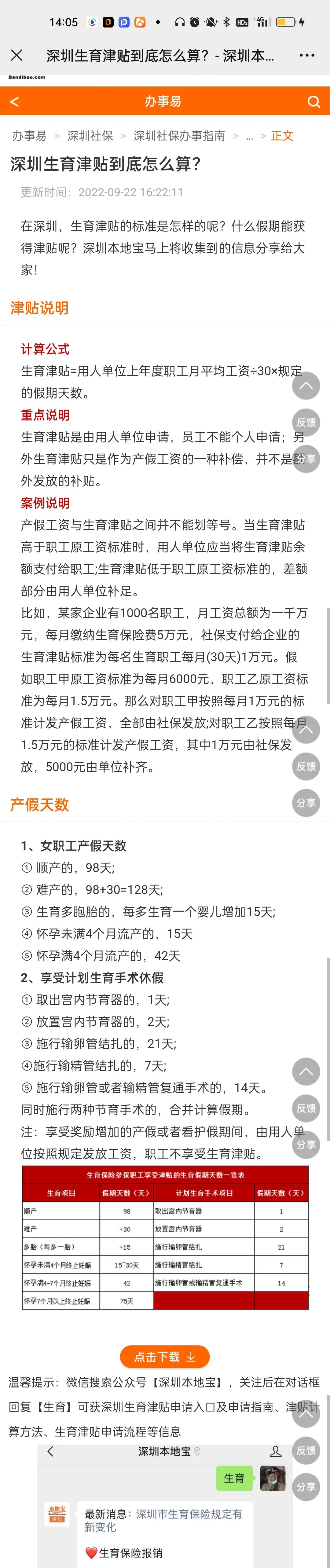Go to the 深圳社保 breadcrumb
The image size is (330, 1568).
click(x=90, y=136)
